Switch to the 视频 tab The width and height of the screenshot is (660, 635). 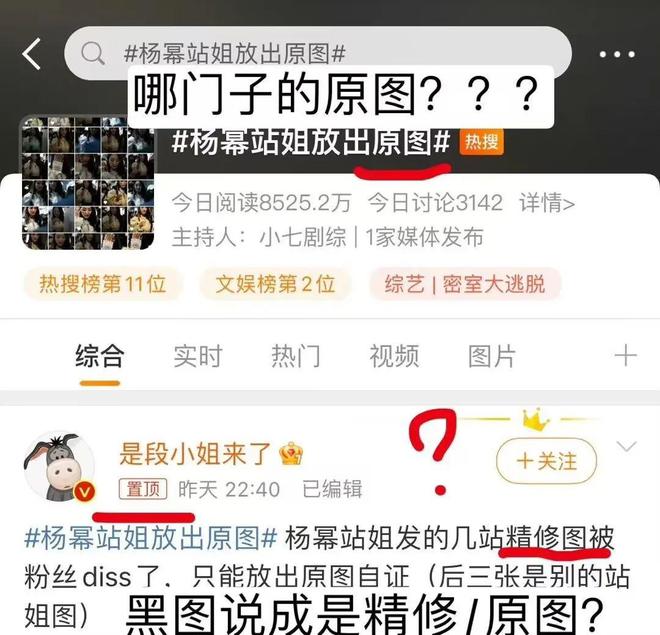coord(393,355)
